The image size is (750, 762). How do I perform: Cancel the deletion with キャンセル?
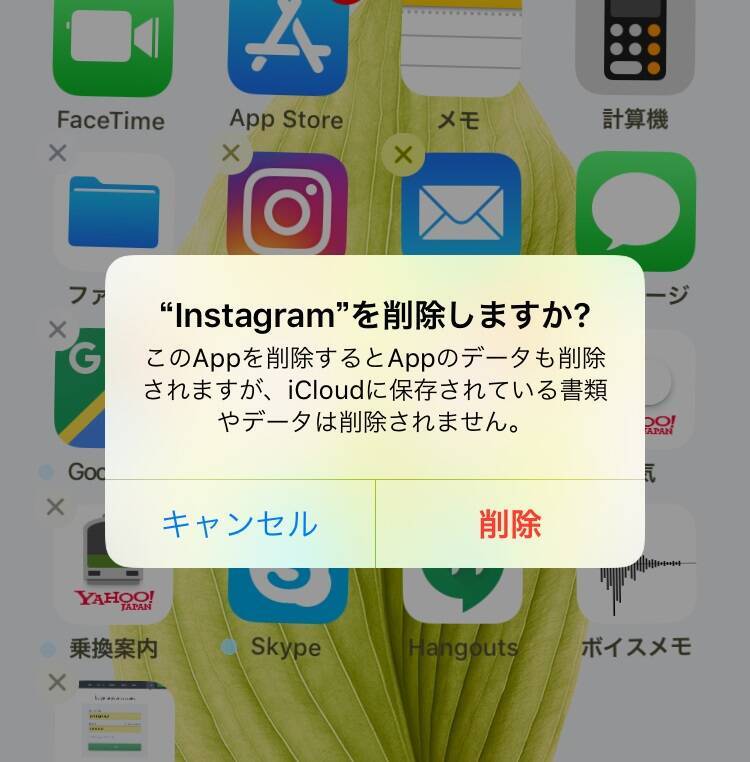point(240,523)
